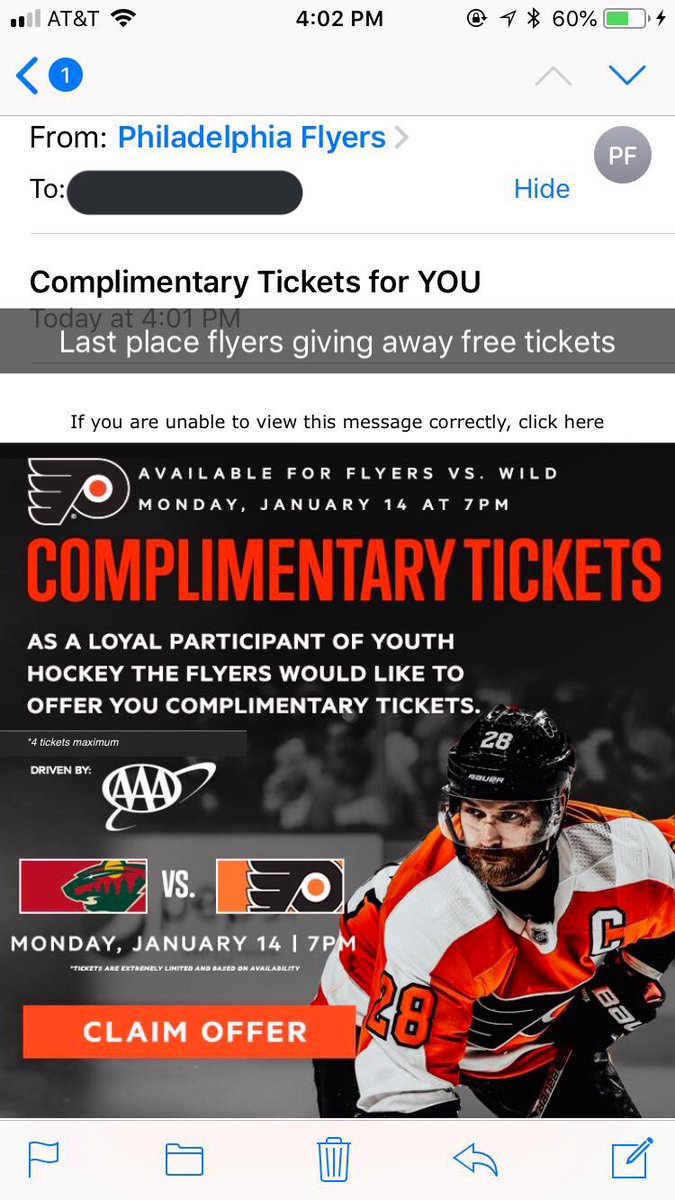
Task: Flag this email
Action: click(x=43, y=1158)
